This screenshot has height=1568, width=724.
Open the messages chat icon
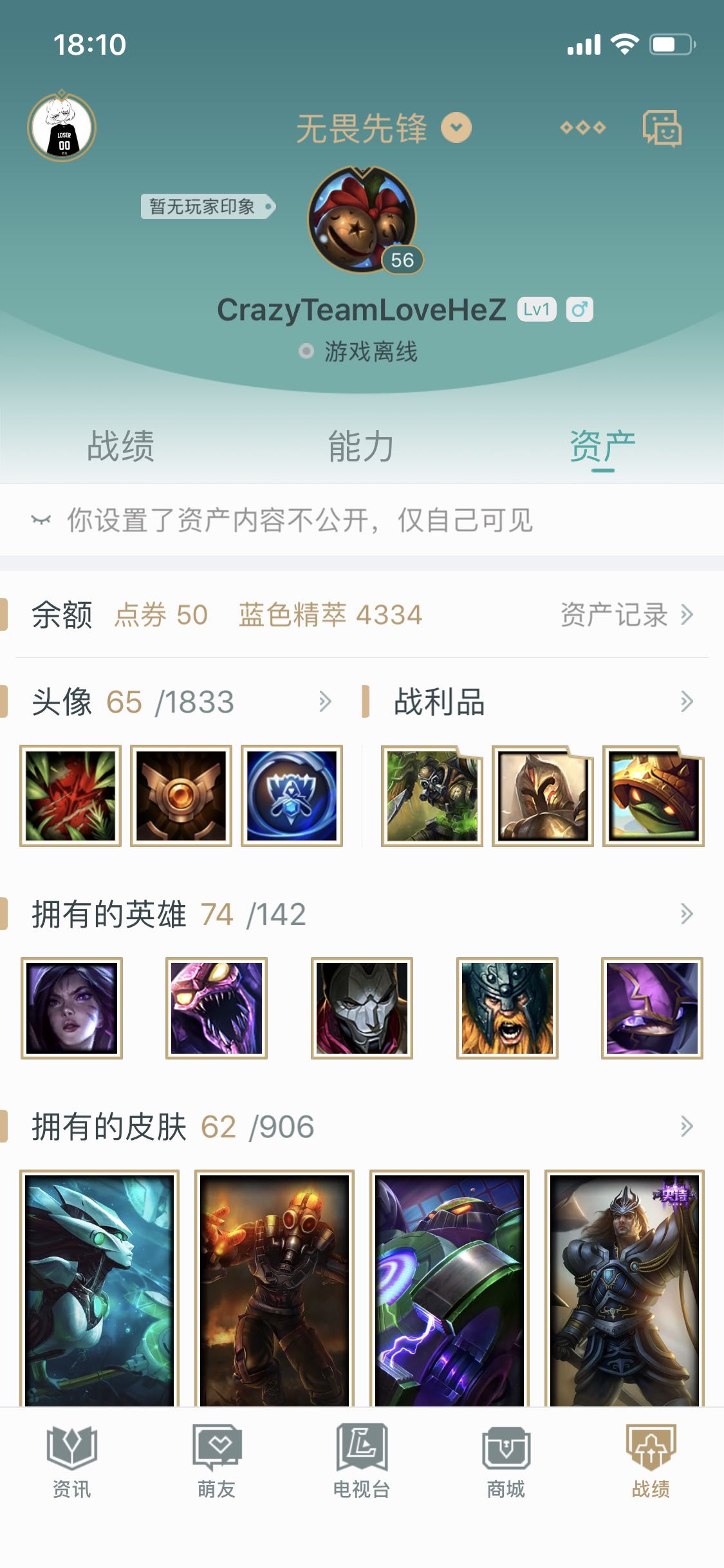pos(662,128)
